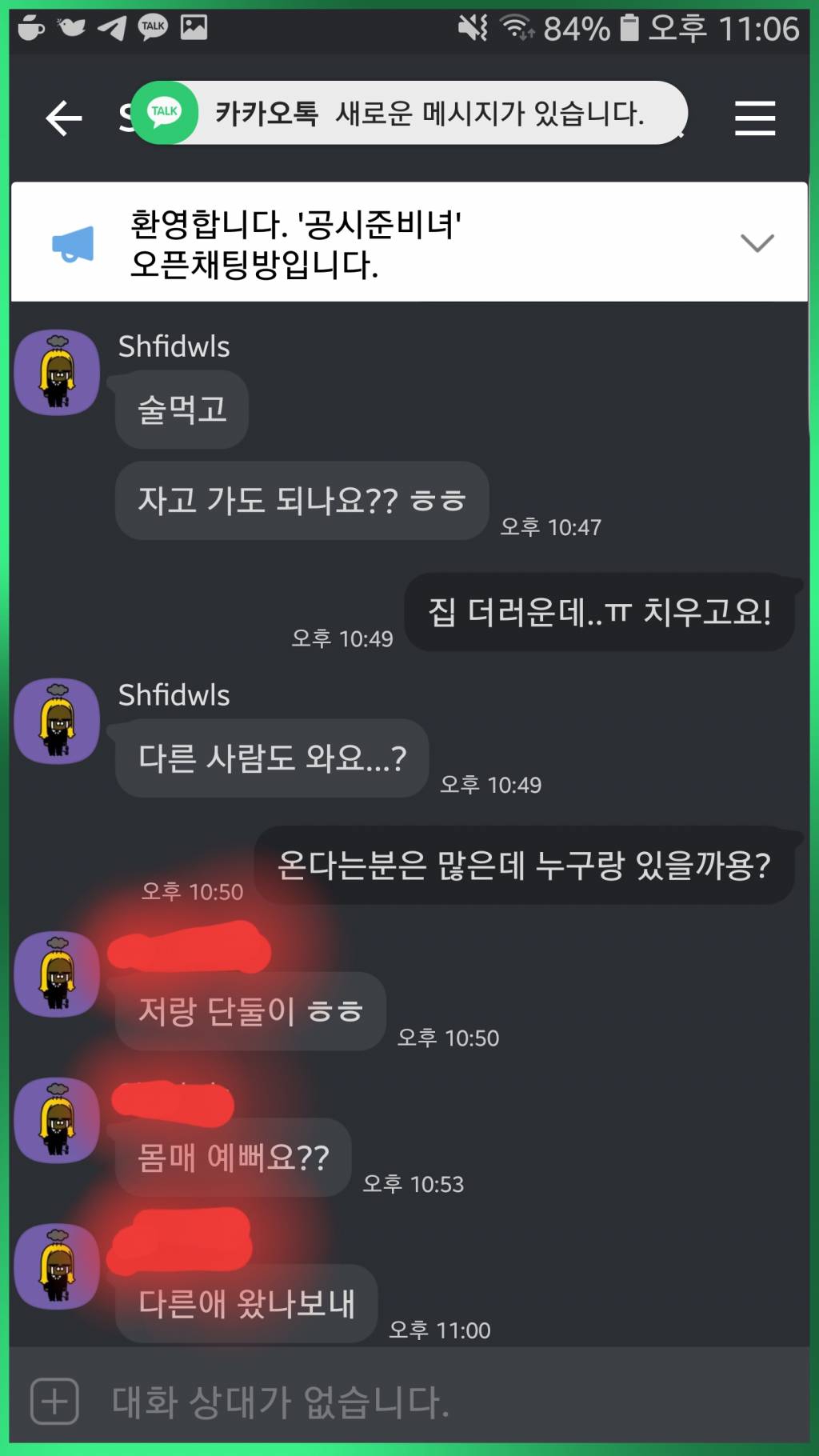Open the KakaoTalk new message notification

point(409,113)
